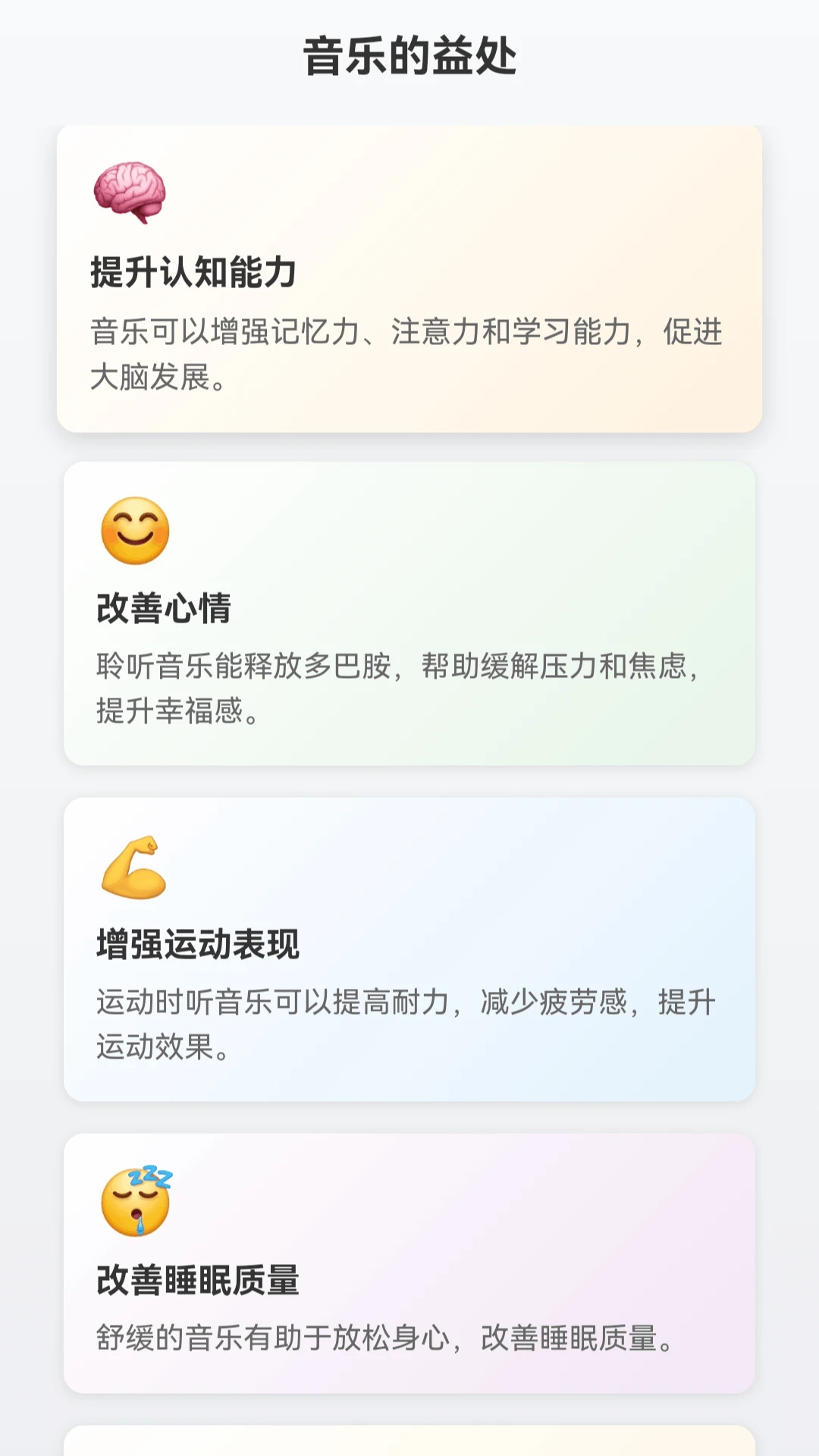Open the 提升认知能力 card
This screenshot has width=819, height=1456.
point(409,279)
